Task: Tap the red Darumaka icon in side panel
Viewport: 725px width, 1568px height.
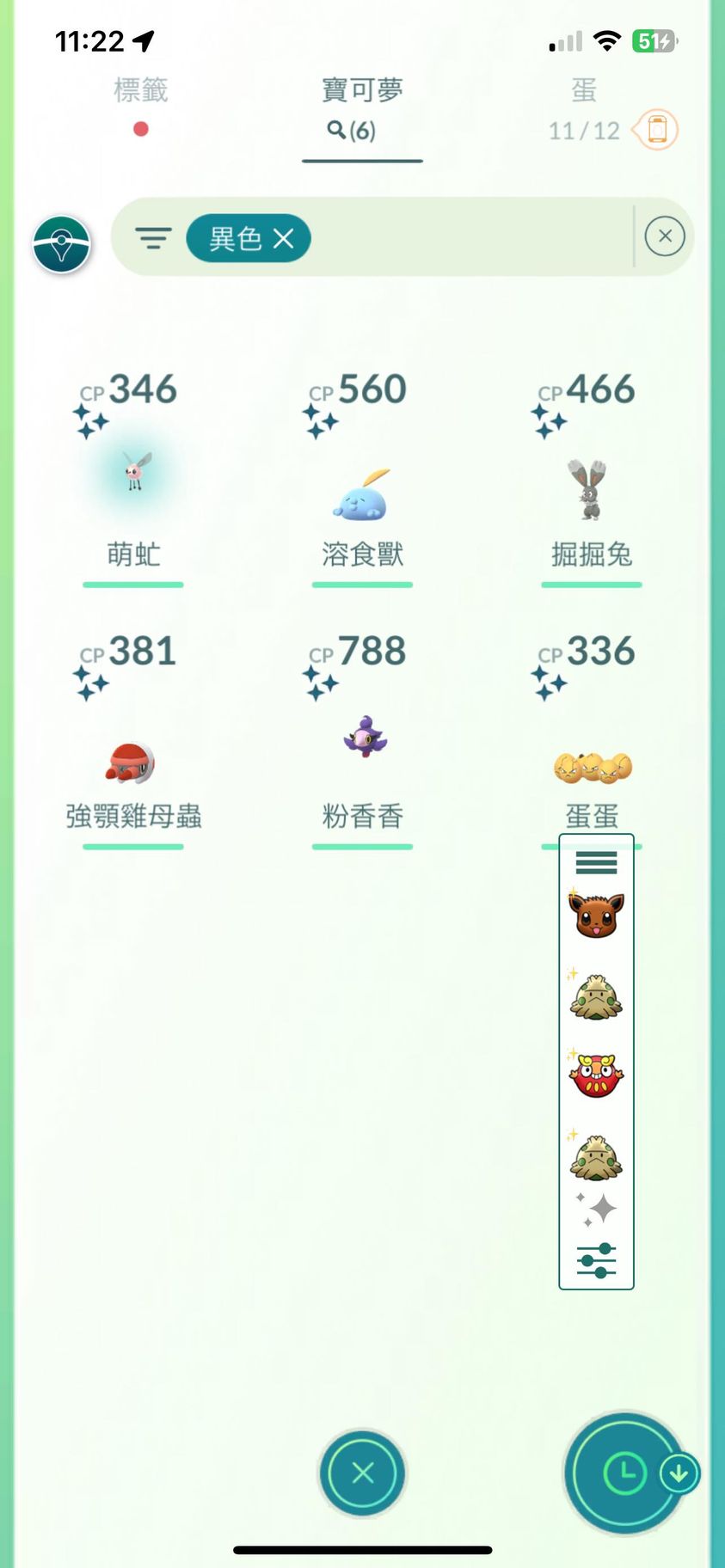Action: pyautogui.click(x=596, y=1075)
